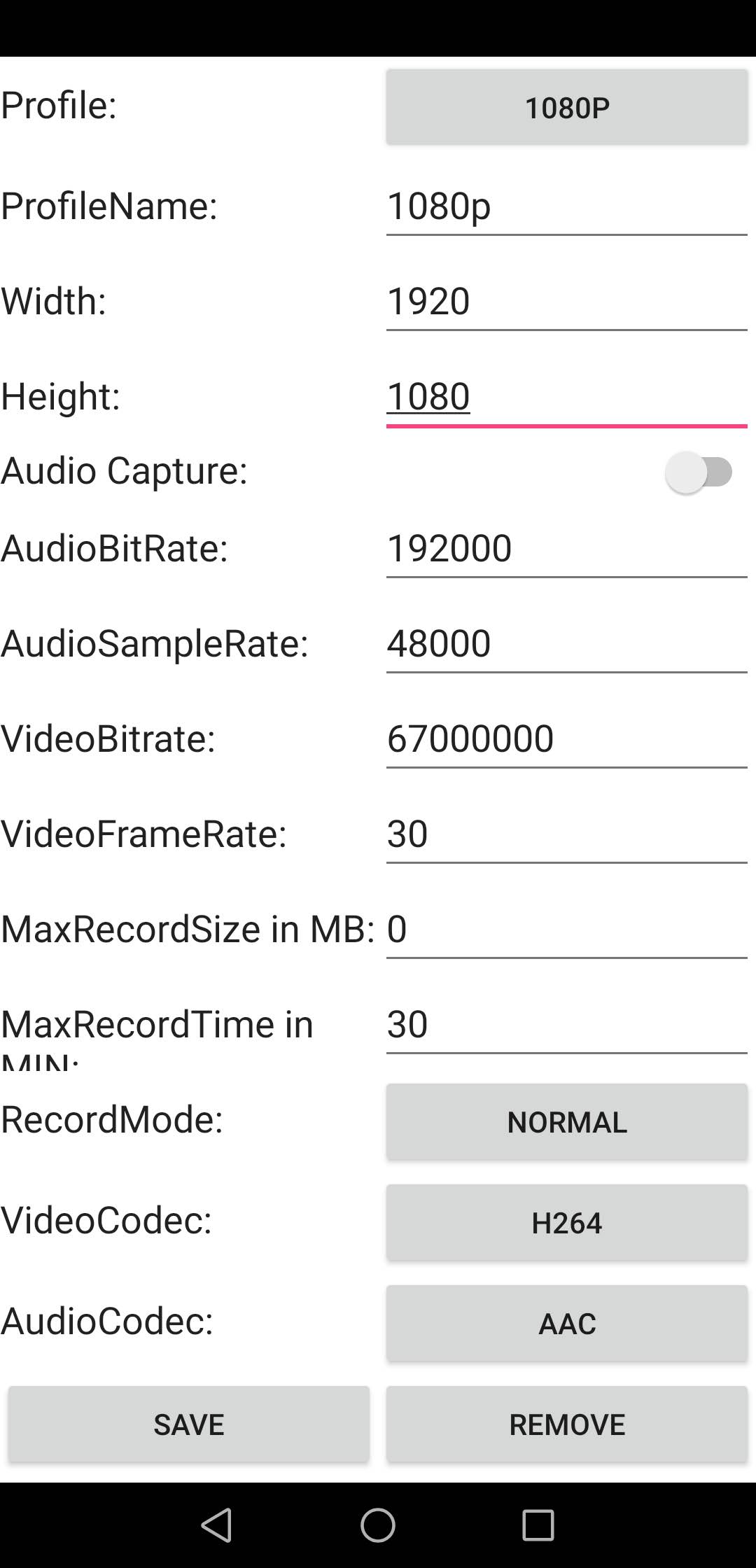The width and height of the screenshot is (756, 1568).
Task: Pick an AudioCodec via AAC button
Action: click(x=567, y=1324)
